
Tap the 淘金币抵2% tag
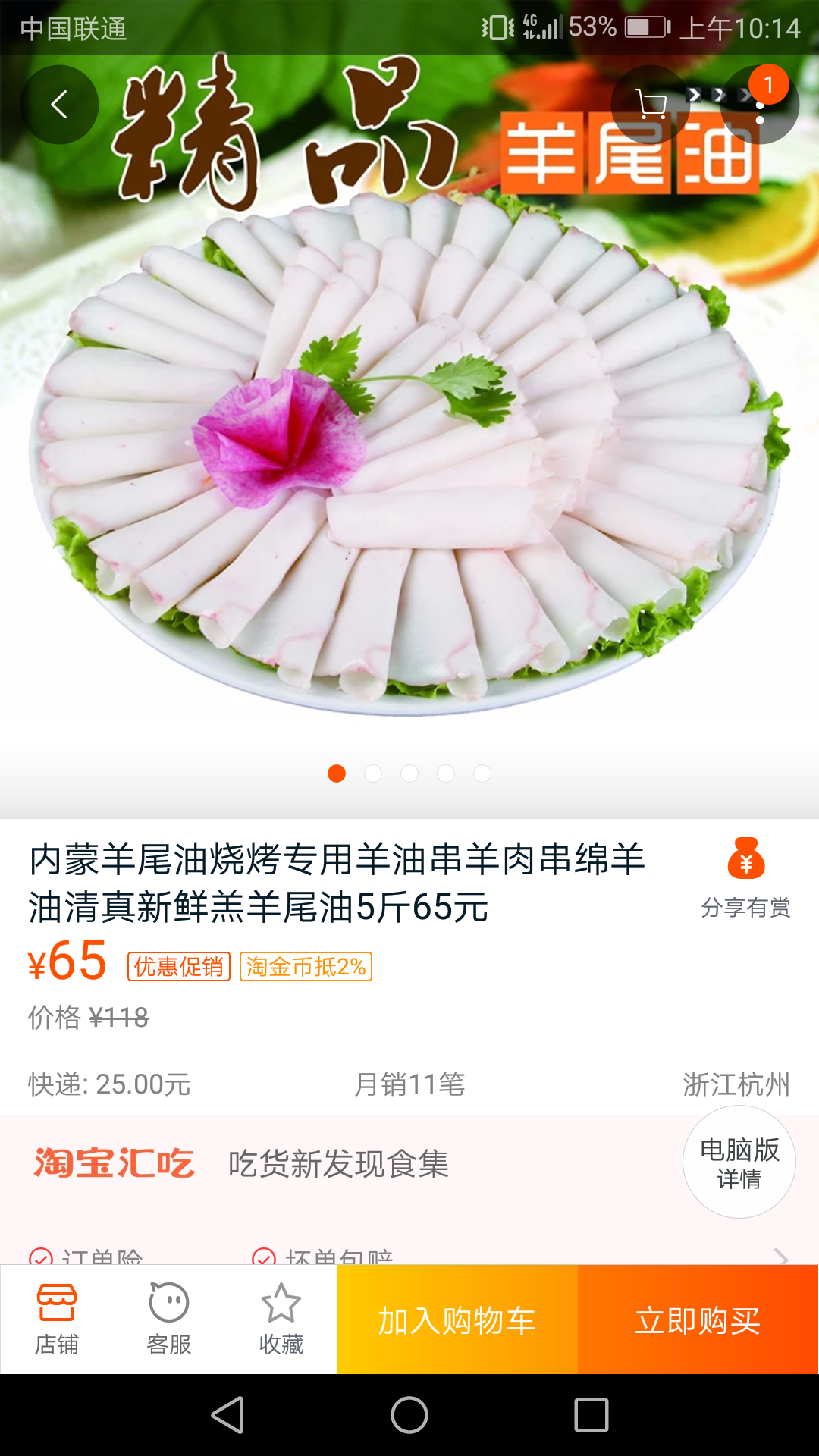[x=305, y=966]
